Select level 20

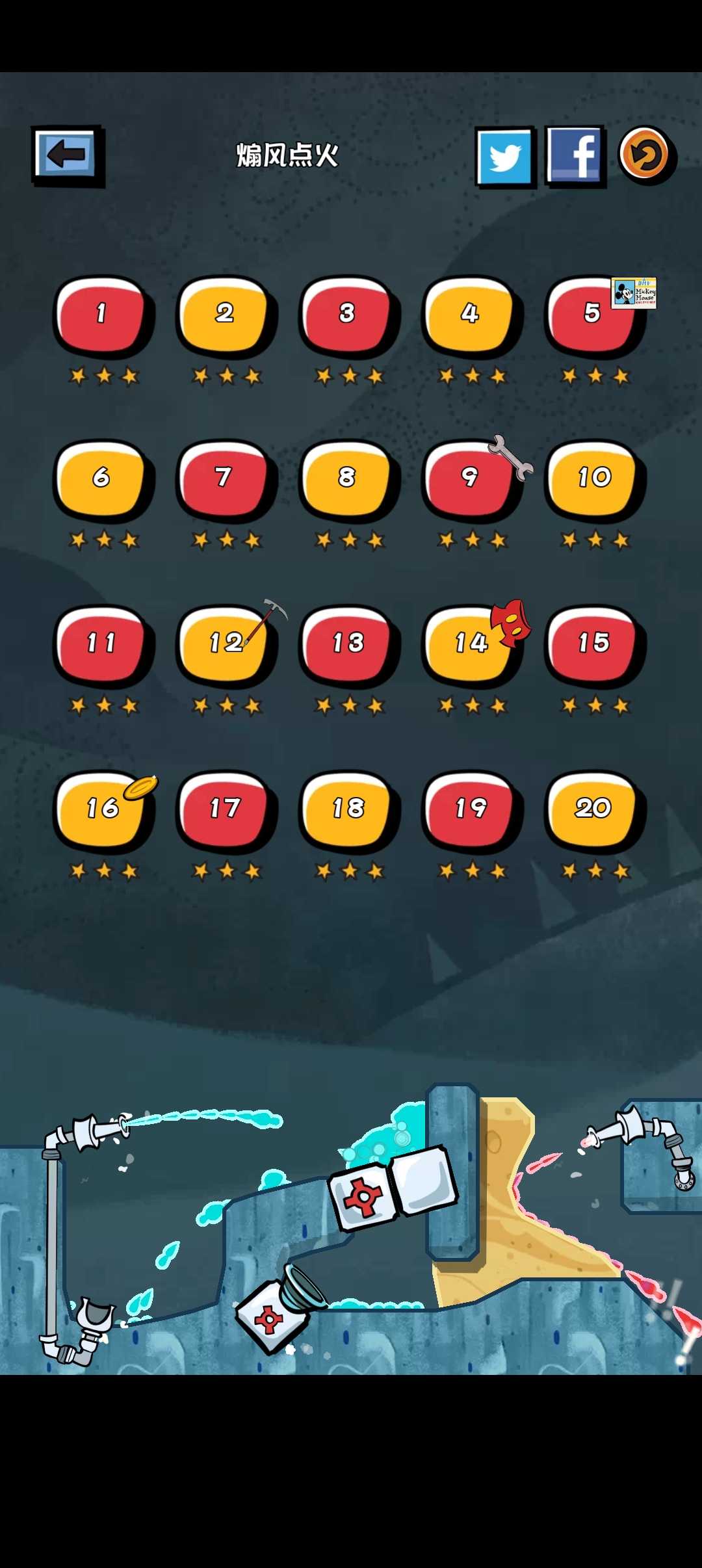pos(593,810)
